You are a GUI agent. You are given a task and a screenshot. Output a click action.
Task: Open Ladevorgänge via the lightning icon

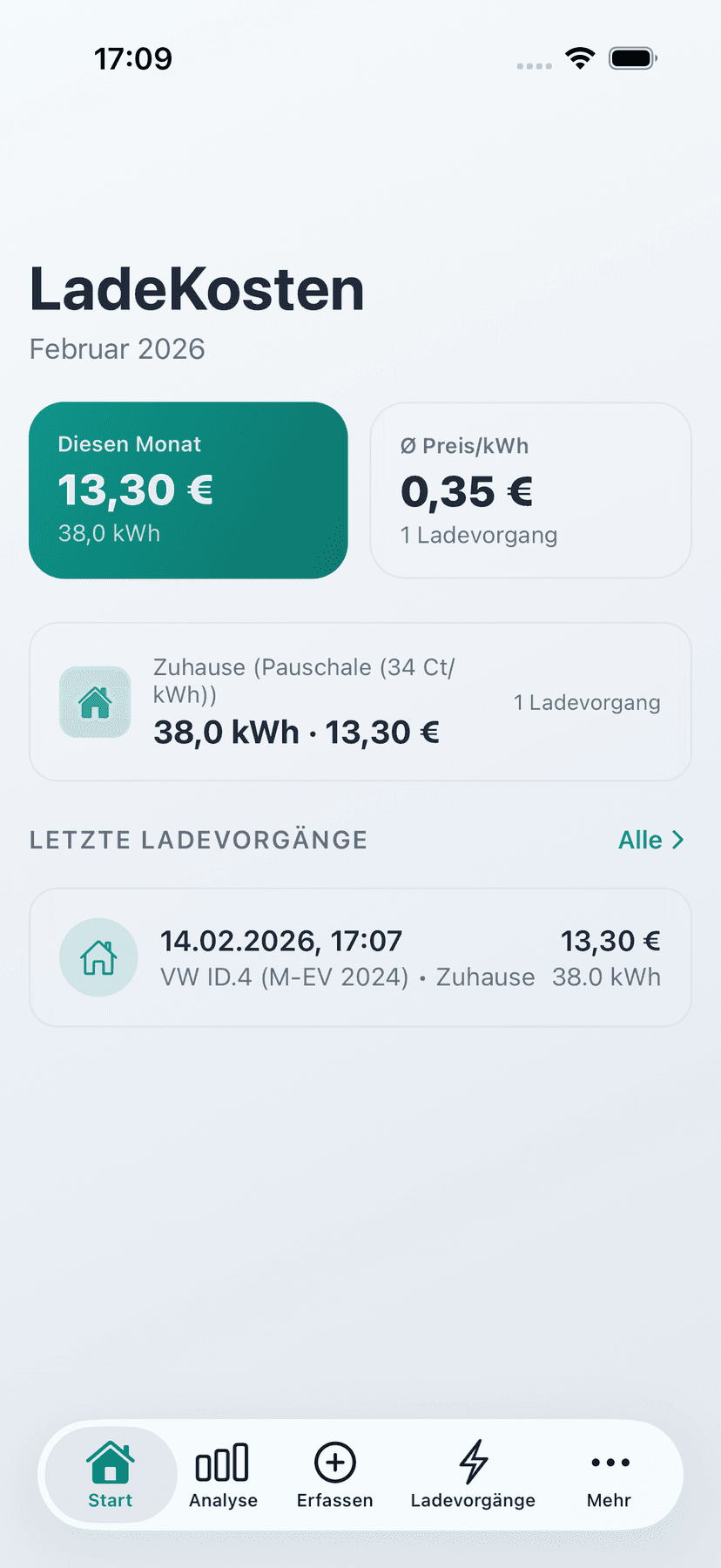tap(473, 1459)
